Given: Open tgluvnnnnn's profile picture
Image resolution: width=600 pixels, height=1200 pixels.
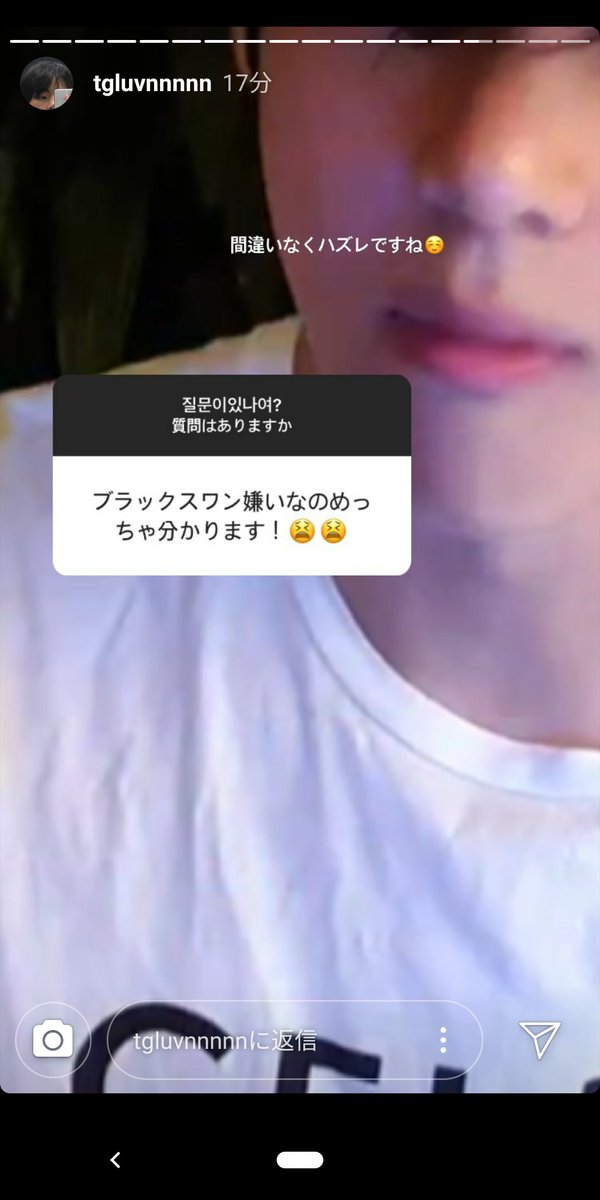Looking at the screenshot, I should [x=46, y=84].
